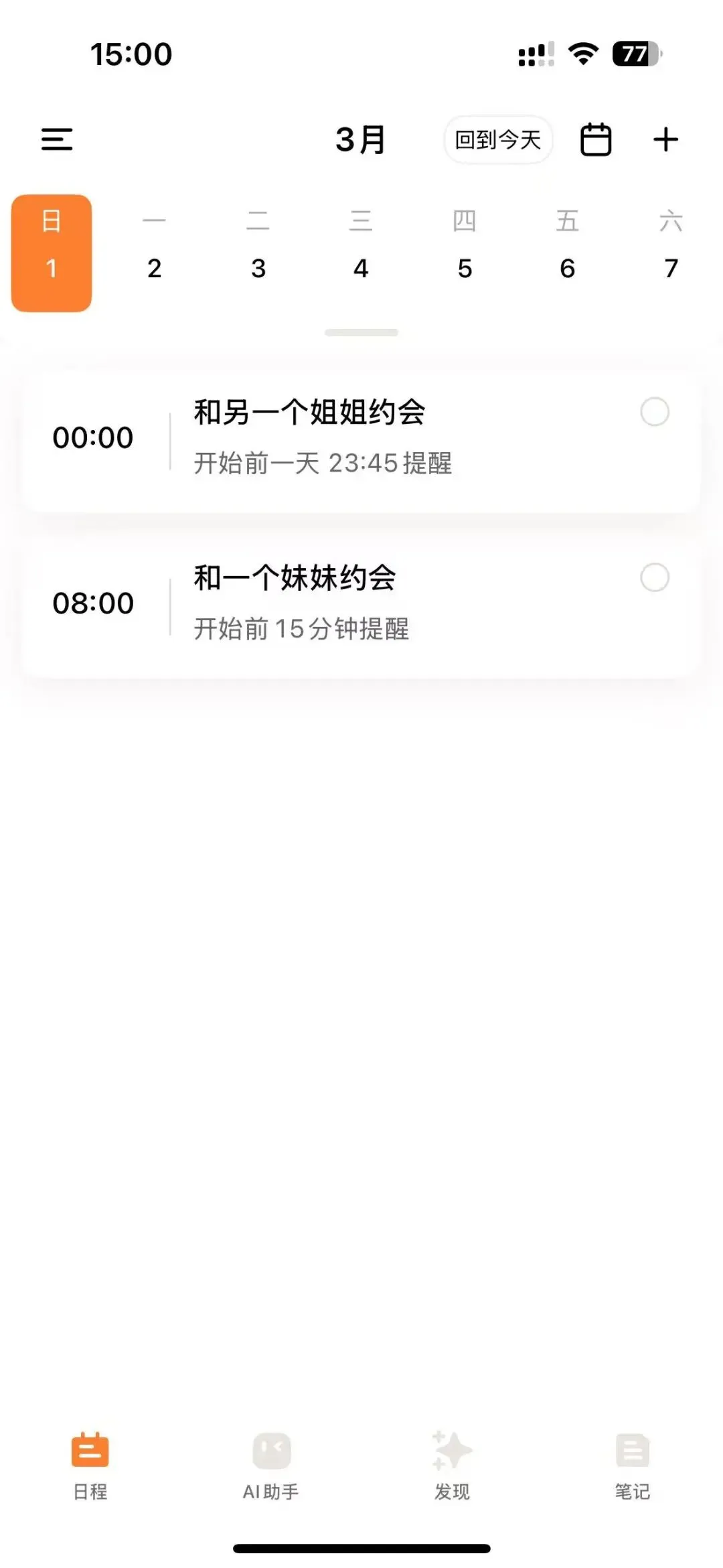Add a new schedule with plus icon

coord(665,139)
